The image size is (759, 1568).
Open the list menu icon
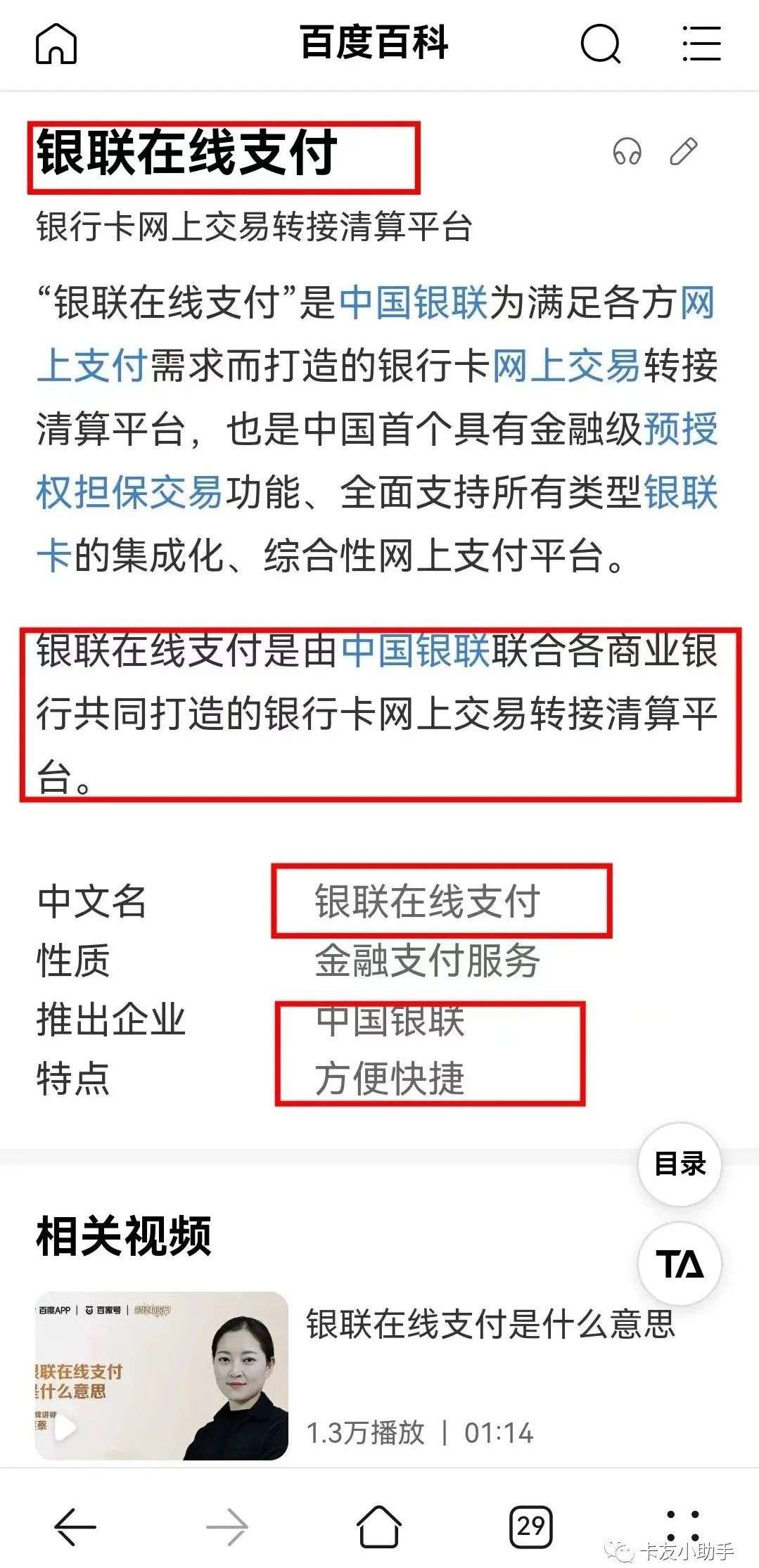[x=701, y=44]
